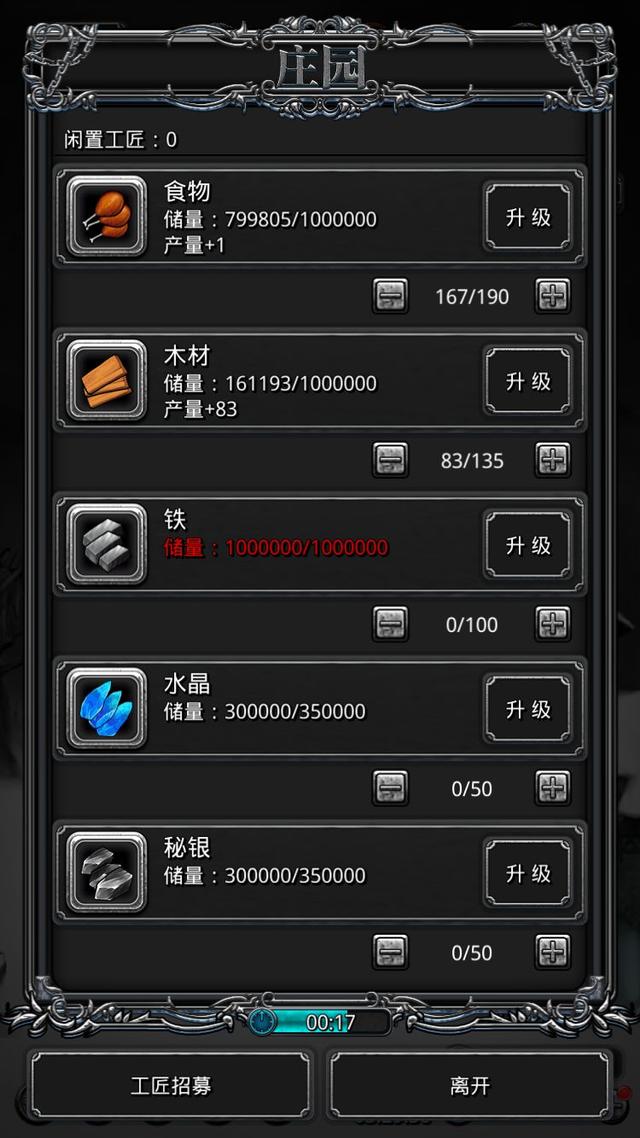Add a worker to 食物

pos(553,296)
